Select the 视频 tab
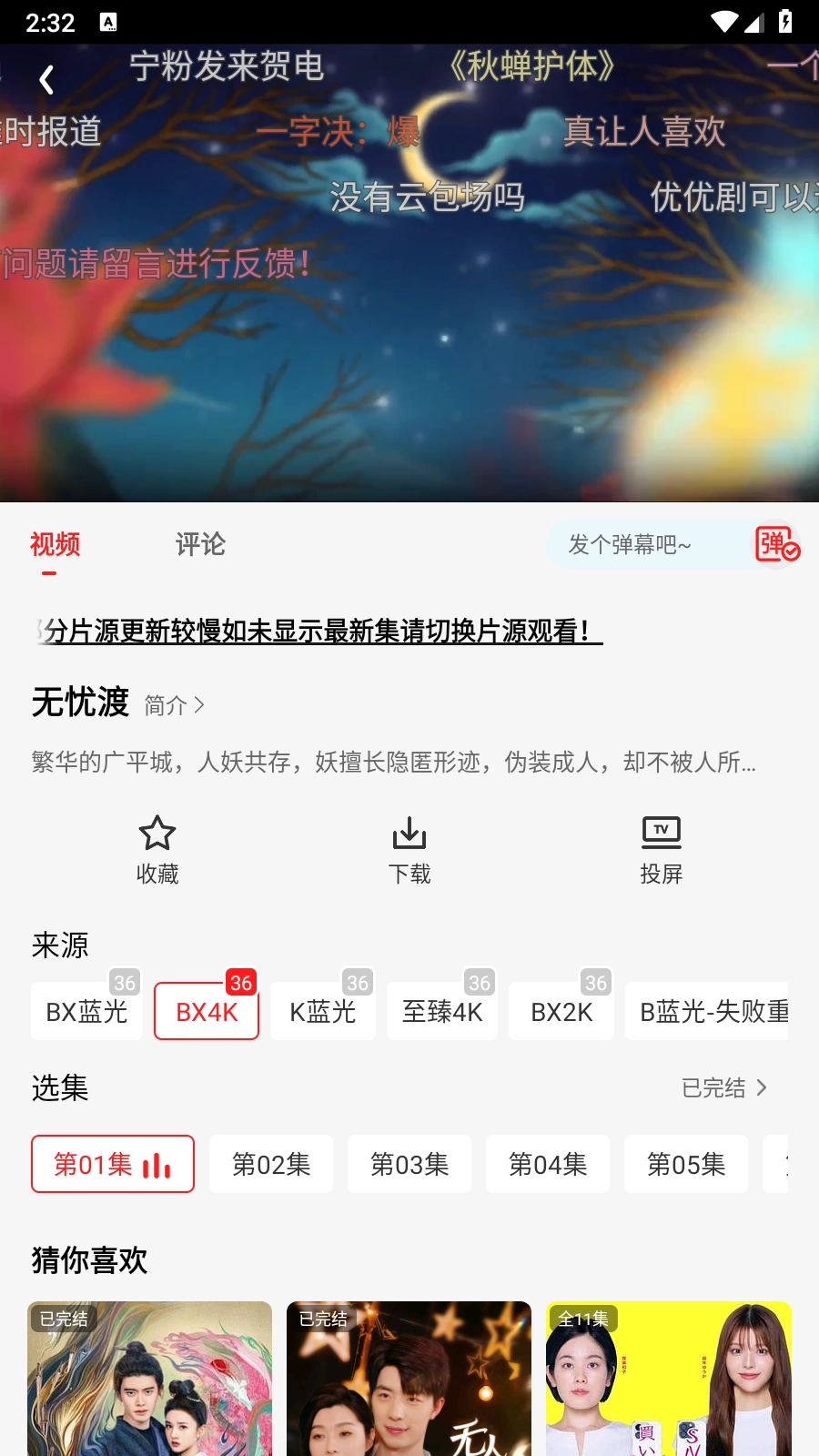 (56, 544)
